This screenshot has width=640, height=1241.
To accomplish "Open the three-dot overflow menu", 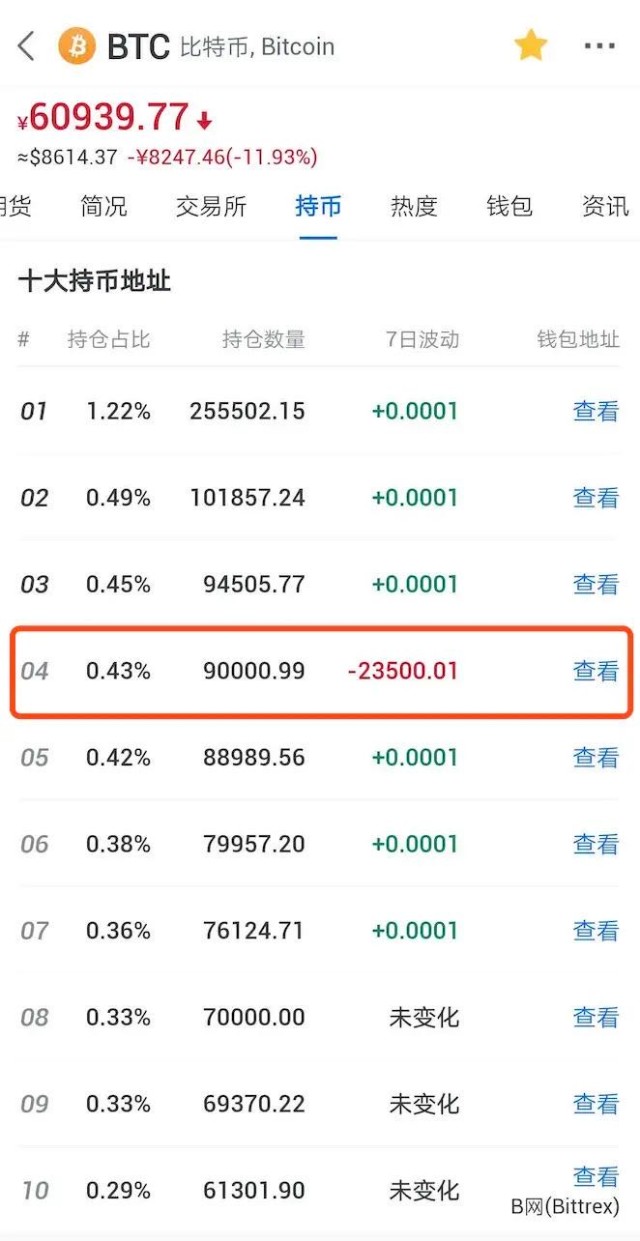I will (x=599, y=46).
